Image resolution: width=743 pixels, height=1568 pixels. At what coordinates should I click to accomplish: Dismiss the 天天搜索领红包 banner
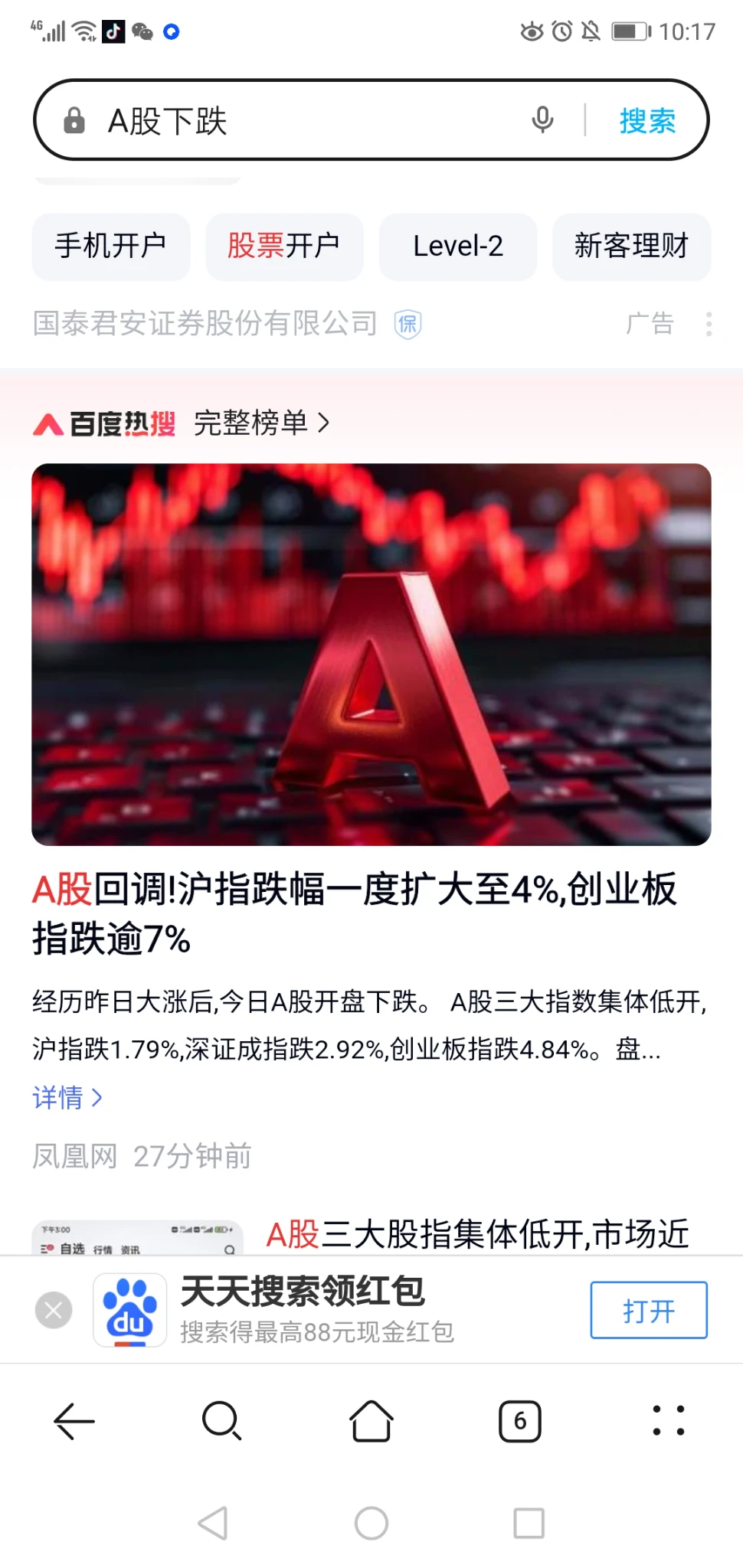[x=54, y=1310]
